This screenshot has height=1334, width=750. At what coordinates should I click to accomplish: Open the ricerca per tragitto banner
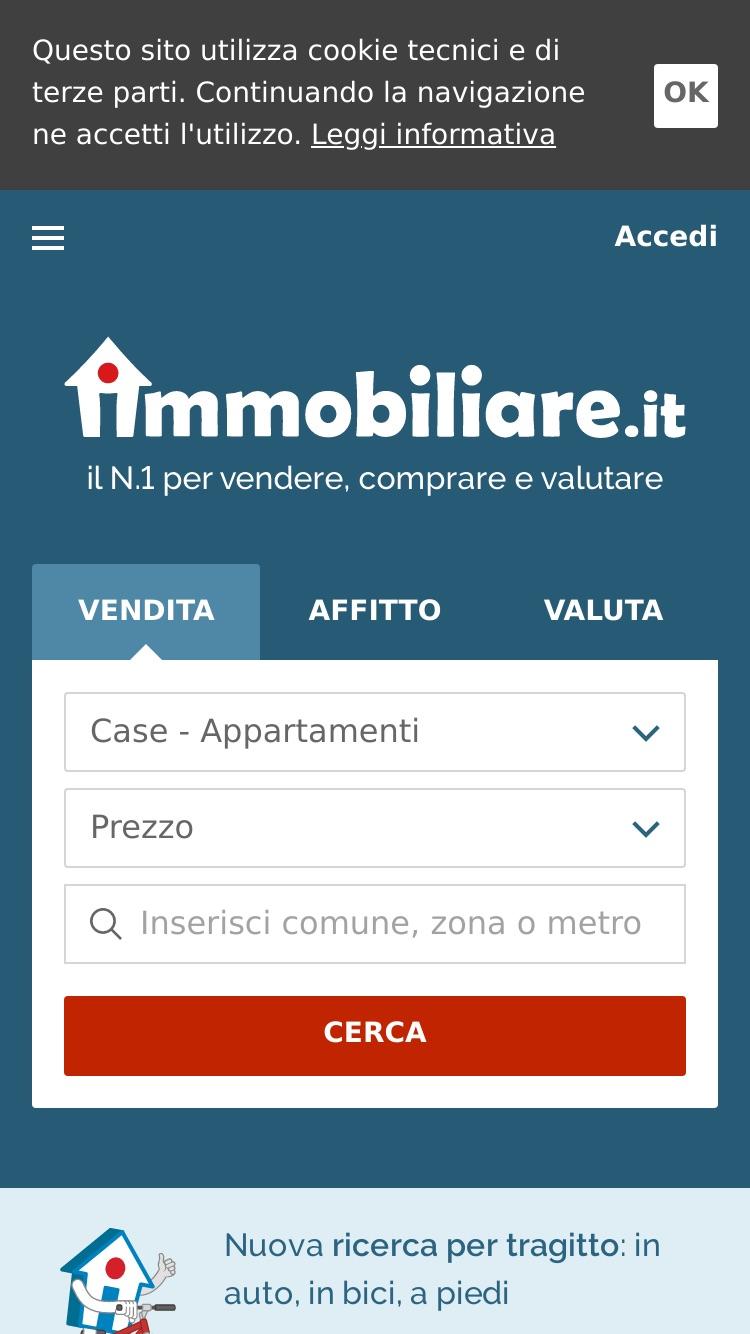click(x=375, y=1262)
